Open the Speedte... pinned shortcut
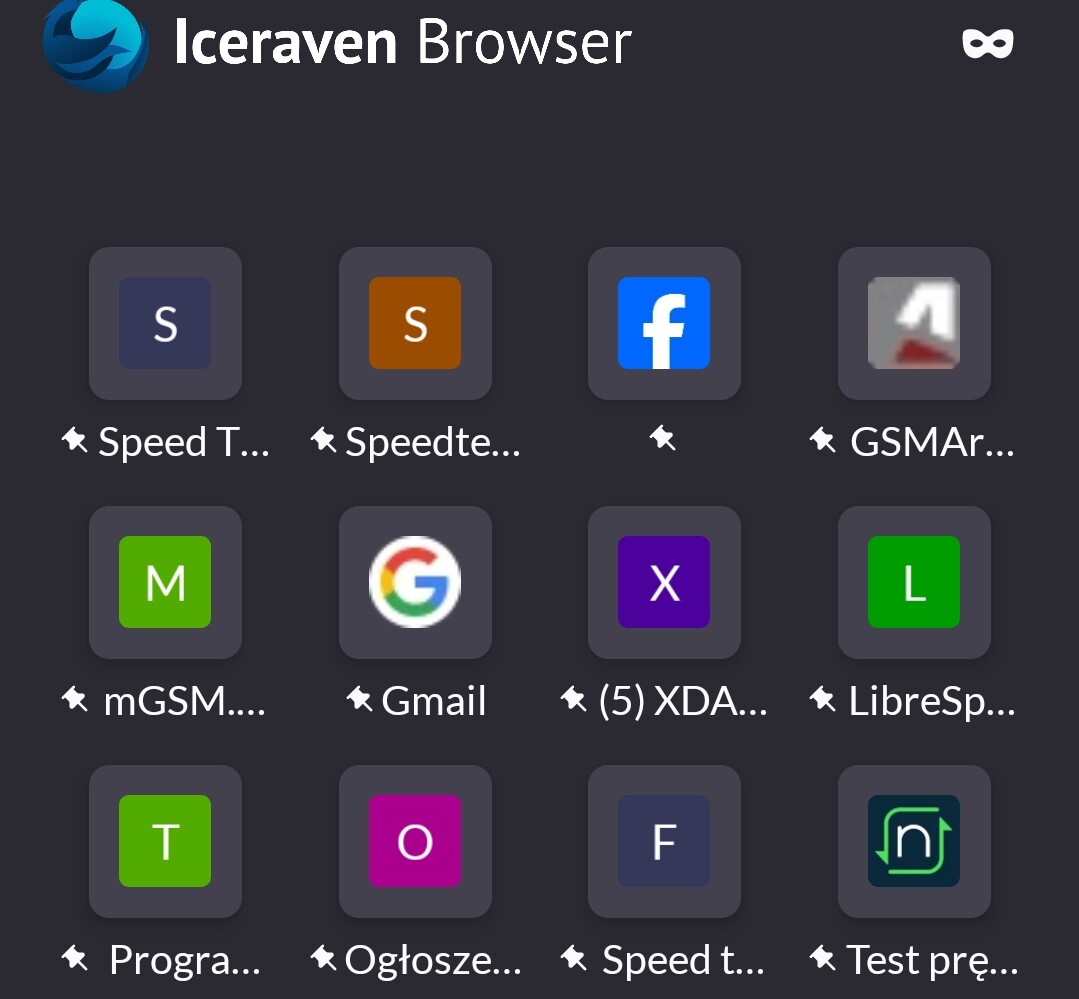 [x=415, y=324]
